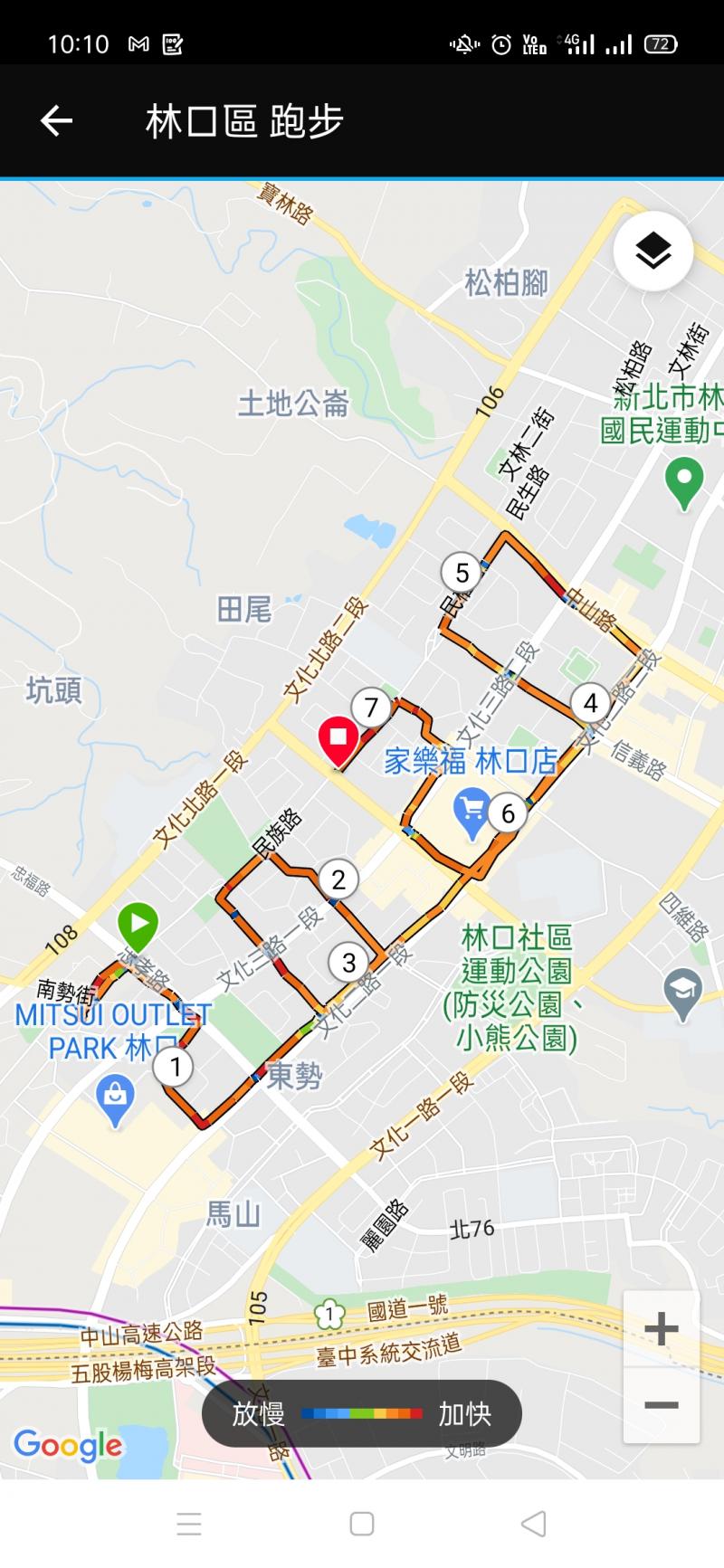This screenshot has width=724, height=1568.
Task: Open the Google logo link
Action: click(68, 1445)
